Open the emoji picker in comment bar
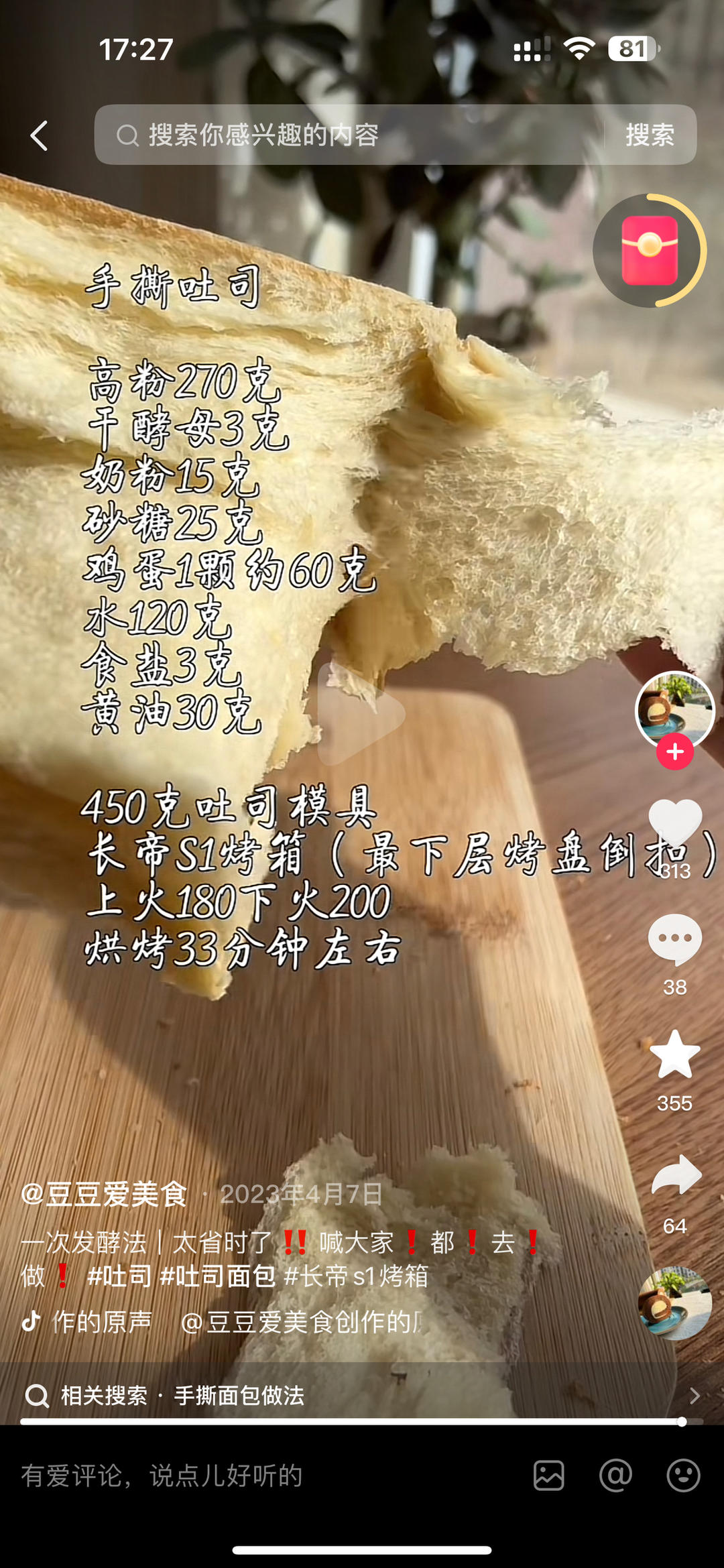This screenshot has height=1568, width=724. point(683,1475)
